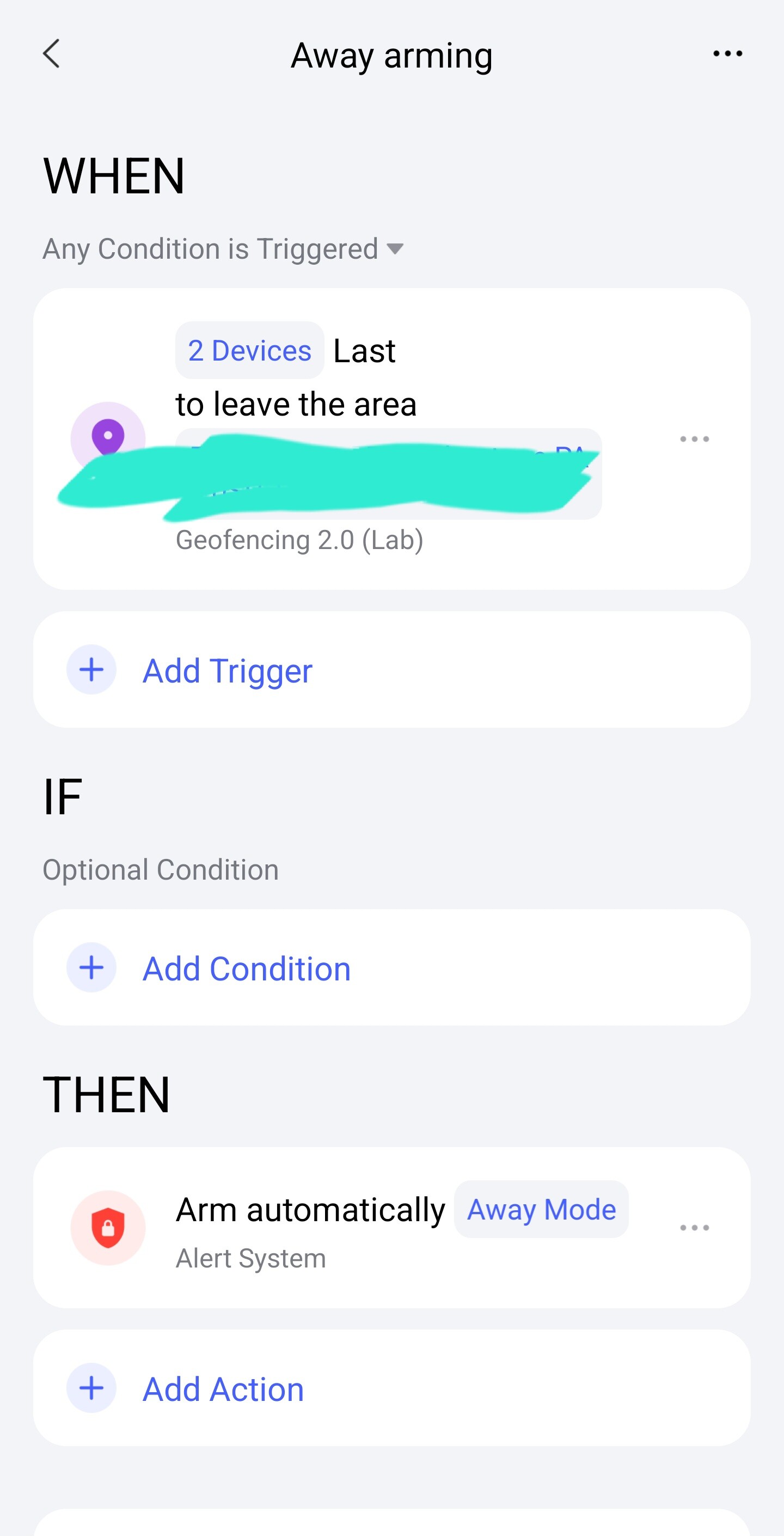Viewport: 784px width, 1536px height.
Task: Add an optional condition
Action: click(x=246, y=968)
